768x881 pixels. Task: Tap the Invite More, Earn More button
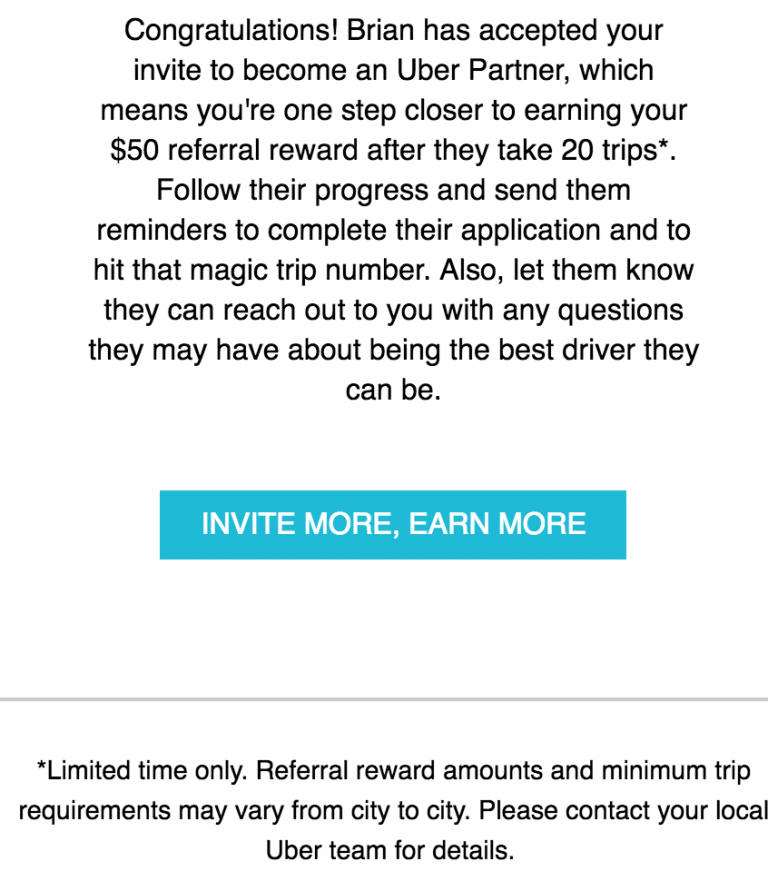pyautogui.click(x=393, y=524)
